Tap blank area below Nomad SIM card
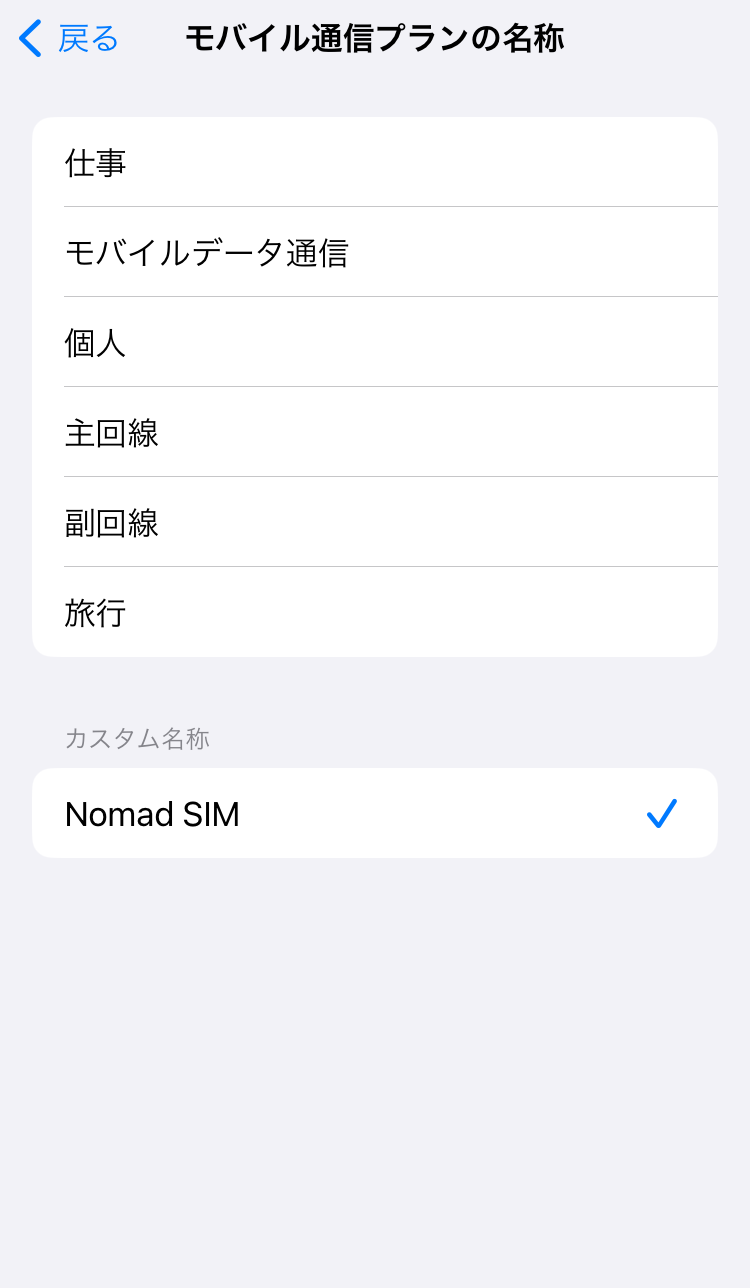 coord(375,1000)
